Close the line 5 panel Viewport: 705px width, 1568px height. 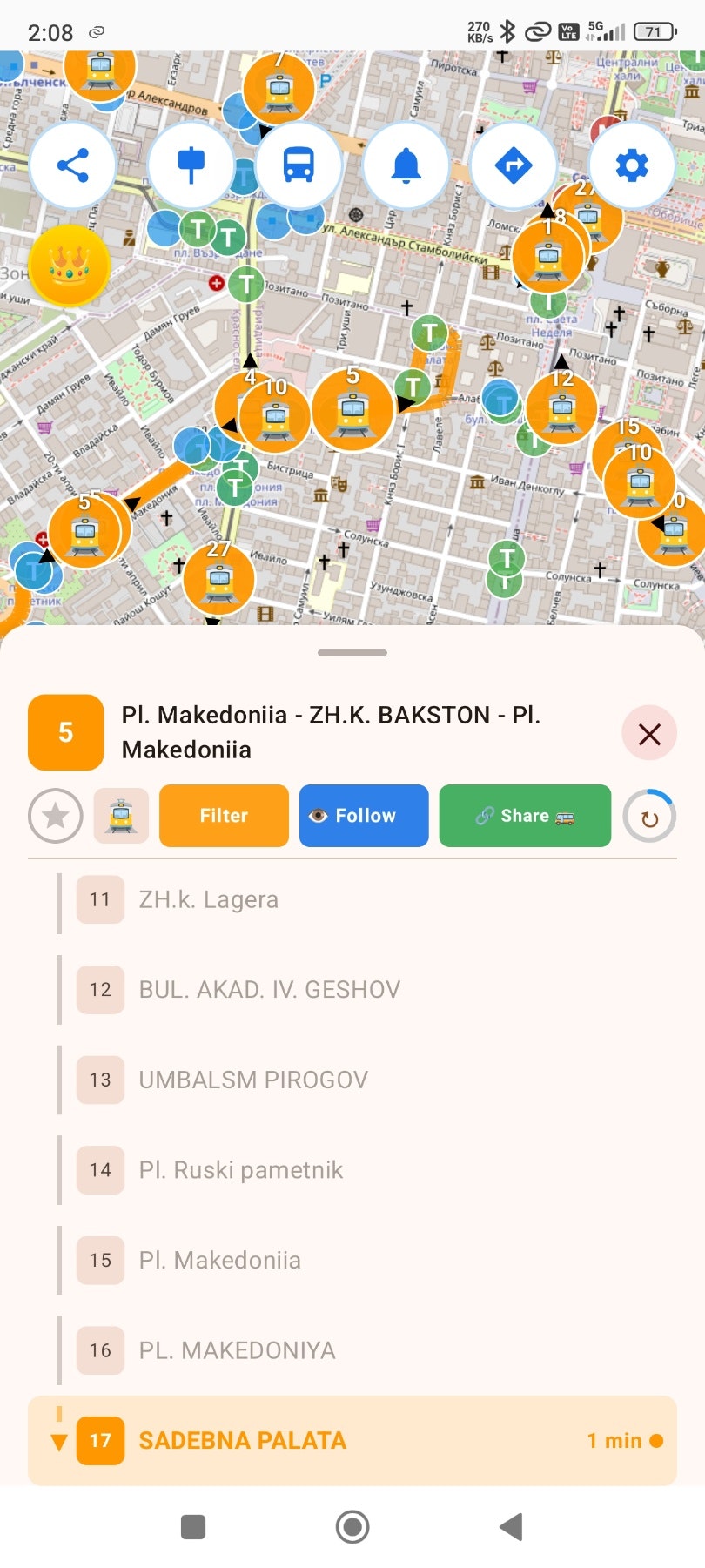(649, 734)
